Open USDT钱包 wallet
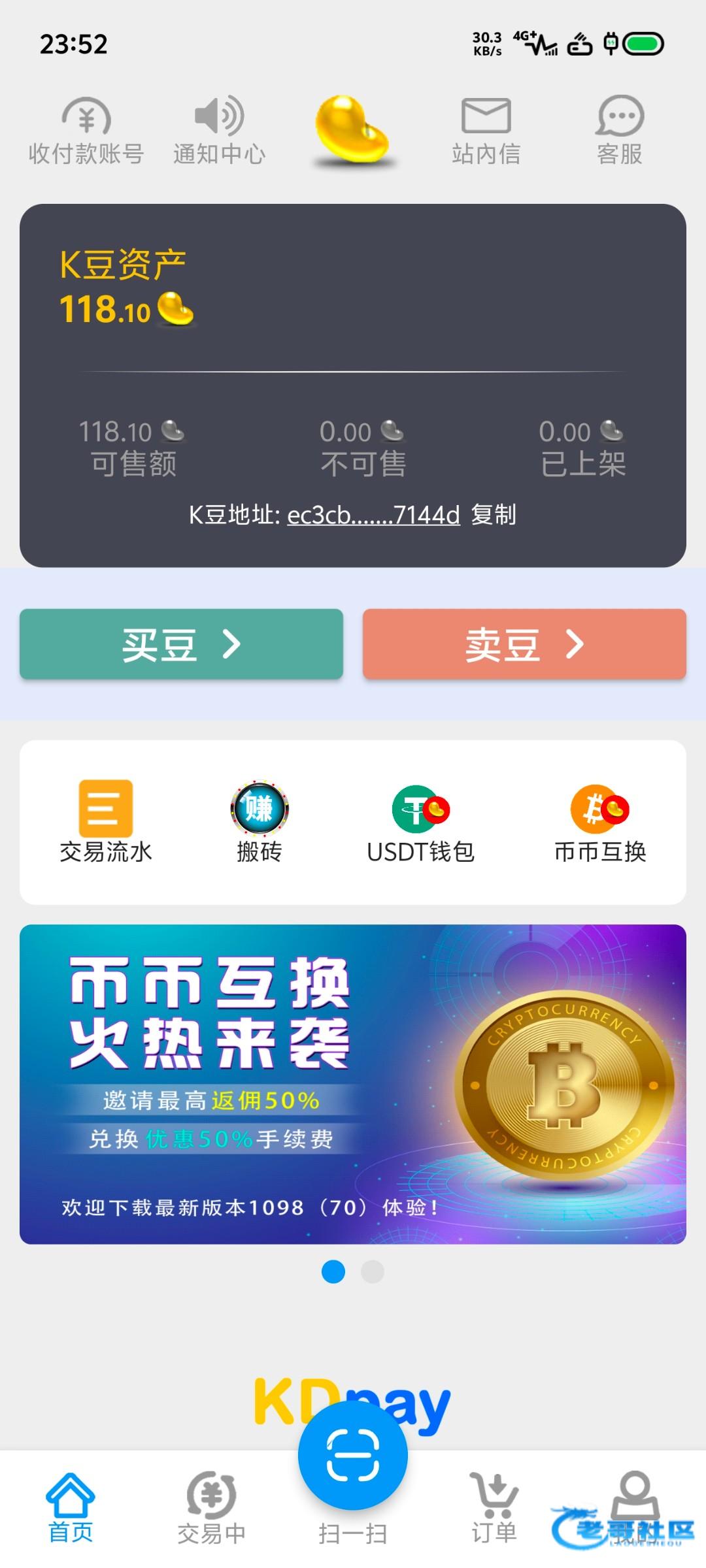The width and height of the screenshot is (706, 1568). coord(420,822)
